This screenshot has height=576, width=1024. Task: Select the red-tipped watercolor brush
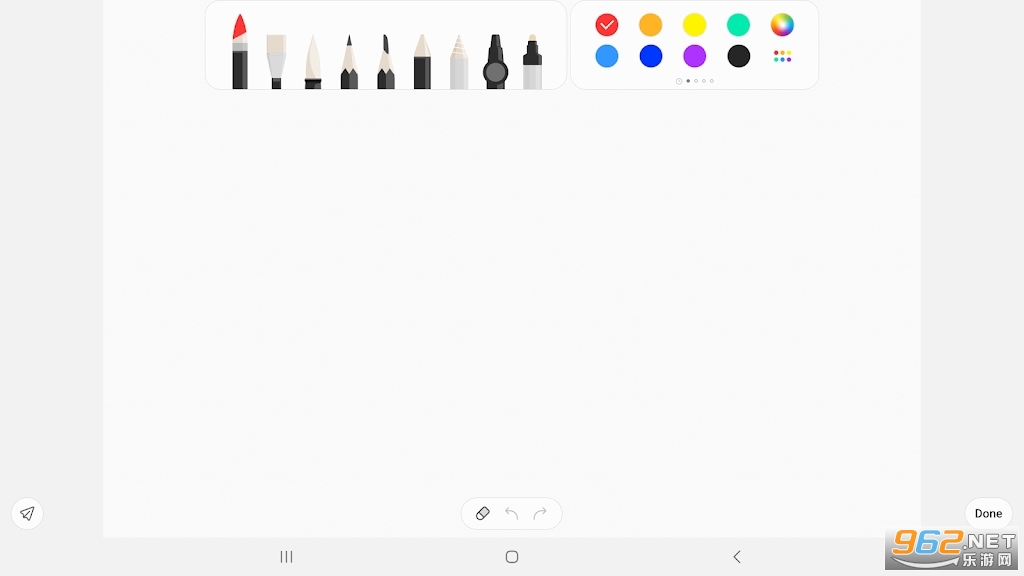pos(240,54)
